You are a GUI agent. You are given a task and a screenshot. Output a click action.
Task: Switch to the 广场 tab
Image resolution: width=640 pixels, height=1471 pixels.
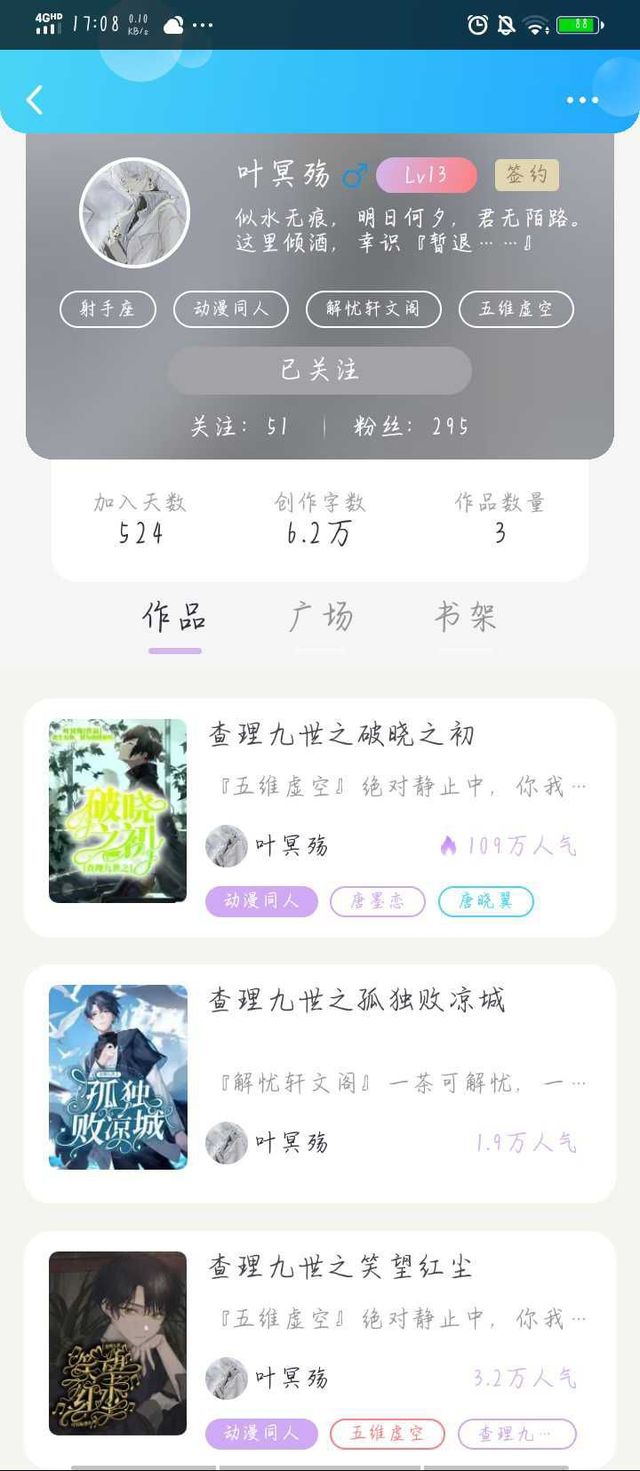(x=321, y=616)
